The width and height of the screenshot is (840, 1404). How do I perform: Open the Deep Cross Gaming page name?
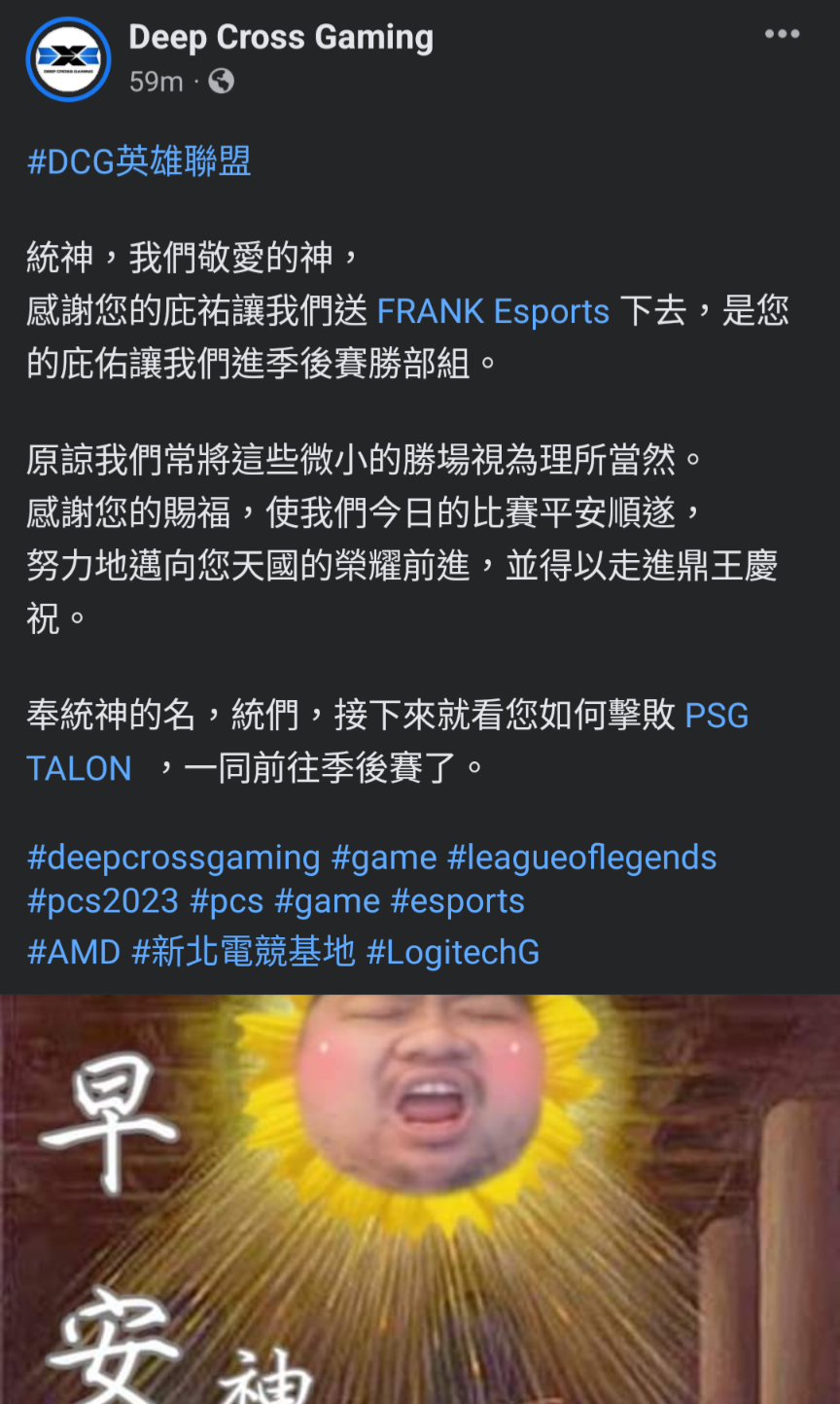coord(281,38)
